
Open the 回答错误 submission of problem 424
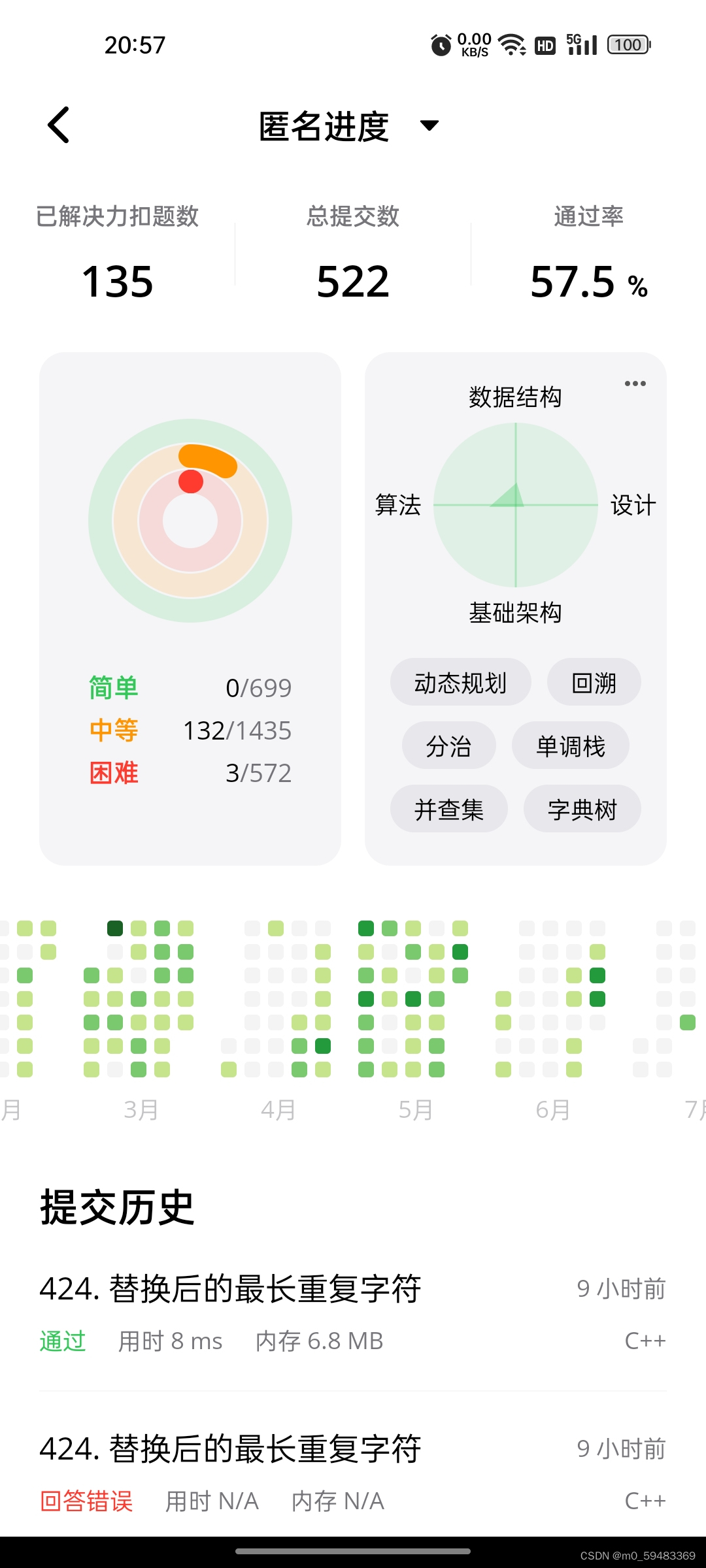tap(353, 1473)
